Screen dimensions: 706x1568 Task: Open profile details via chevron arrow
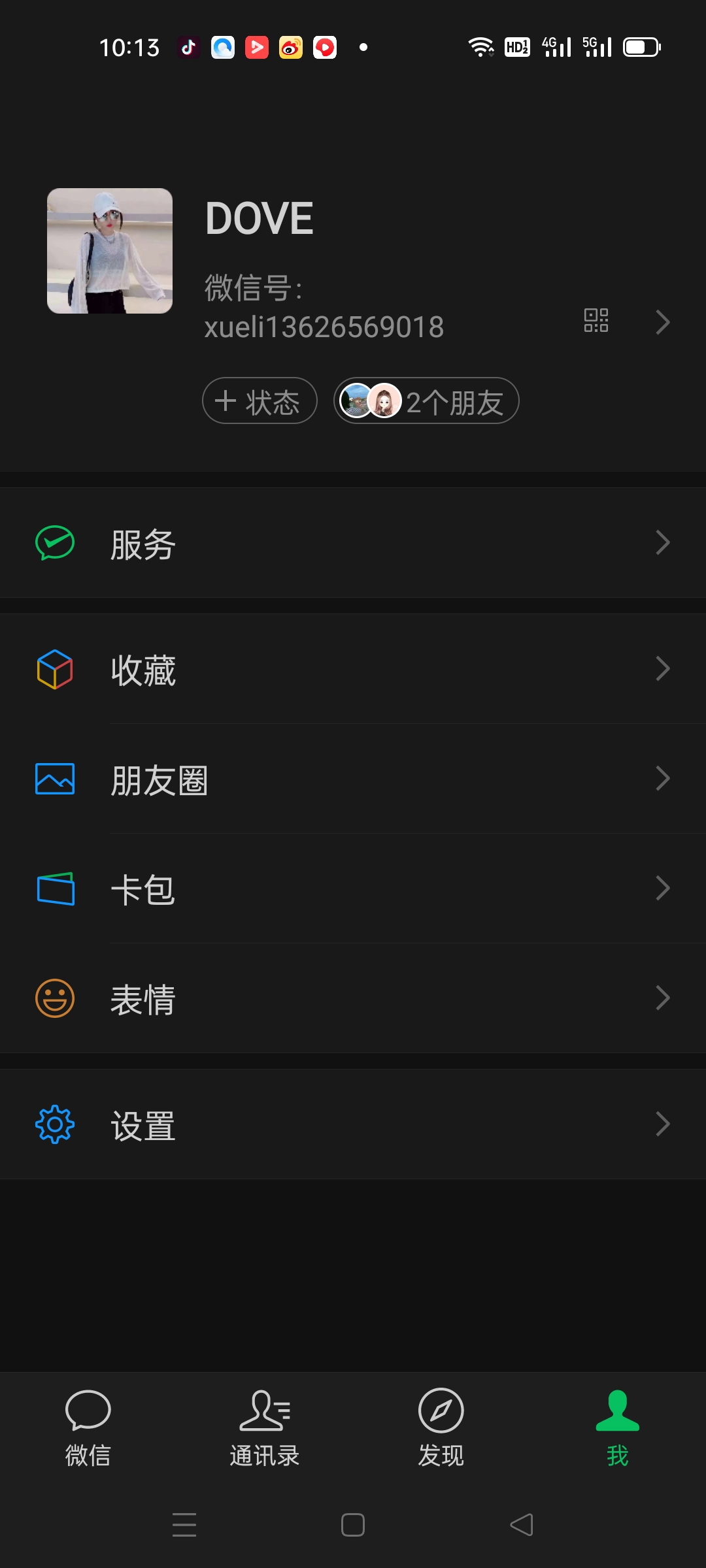pos(662,322)
